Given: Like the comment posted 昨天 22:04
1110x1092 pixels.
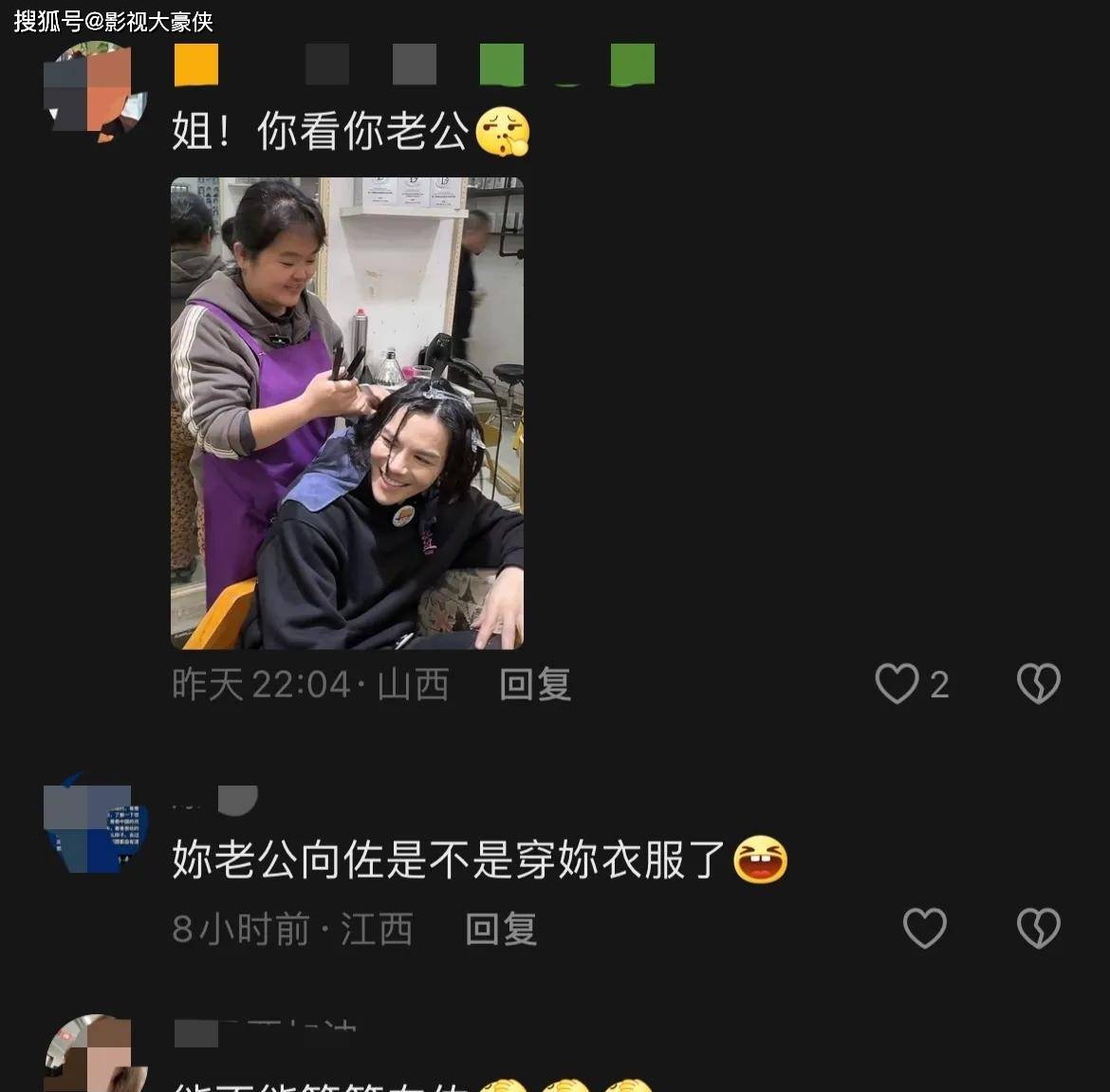Looking at the screenshot, I should (x=897, y=683).
